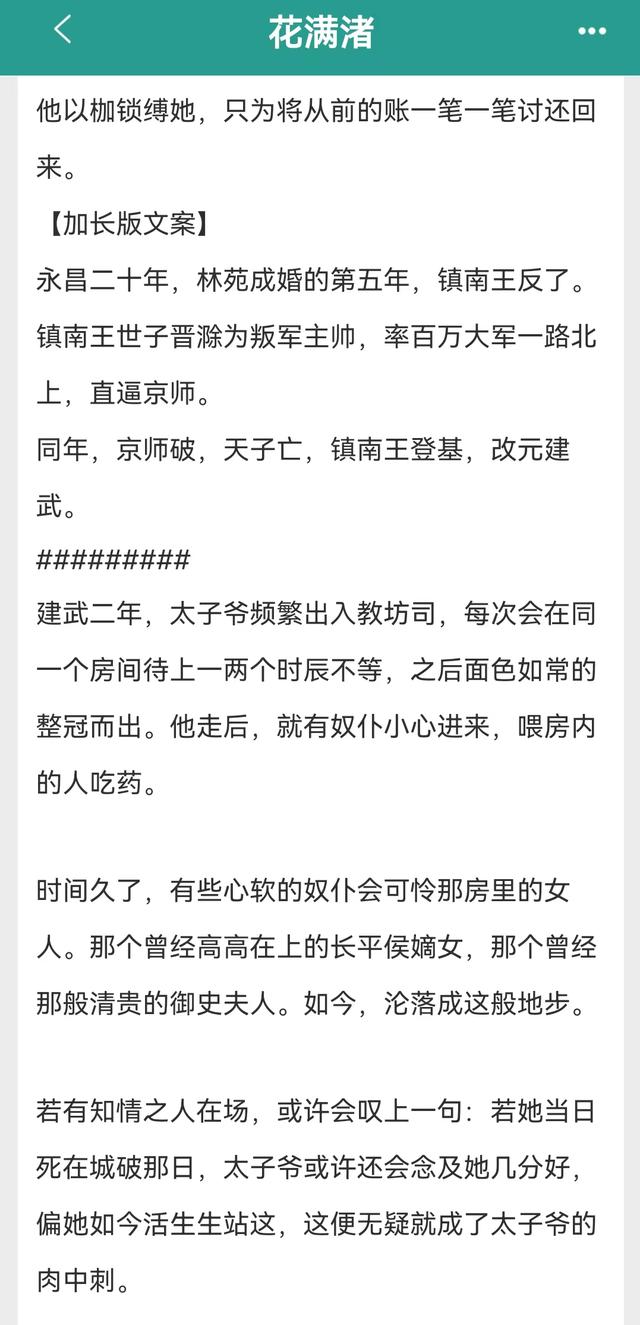The height and width of the screenshot is (1325, 640).
Task: Open the three-dot overflow menu
Action: click(x=592, y=32)
